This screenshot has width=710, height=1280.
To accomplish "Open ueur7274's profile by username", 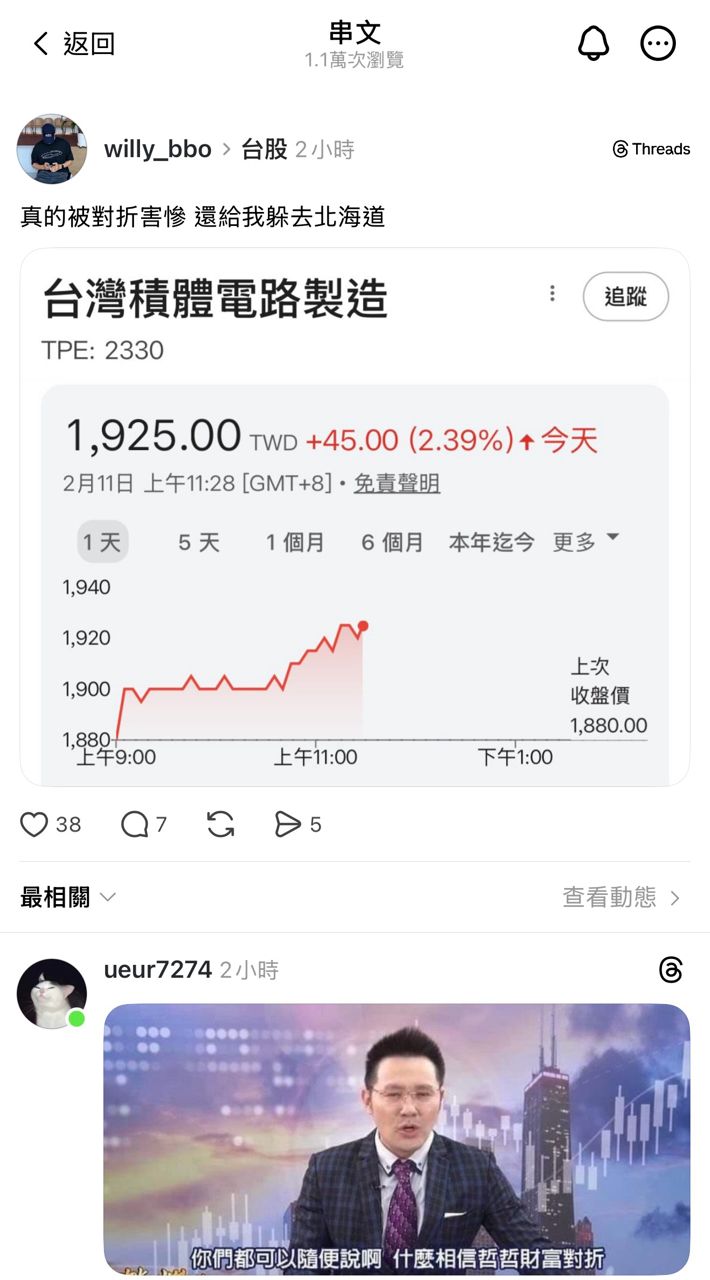I will click(x=158, y=970).
